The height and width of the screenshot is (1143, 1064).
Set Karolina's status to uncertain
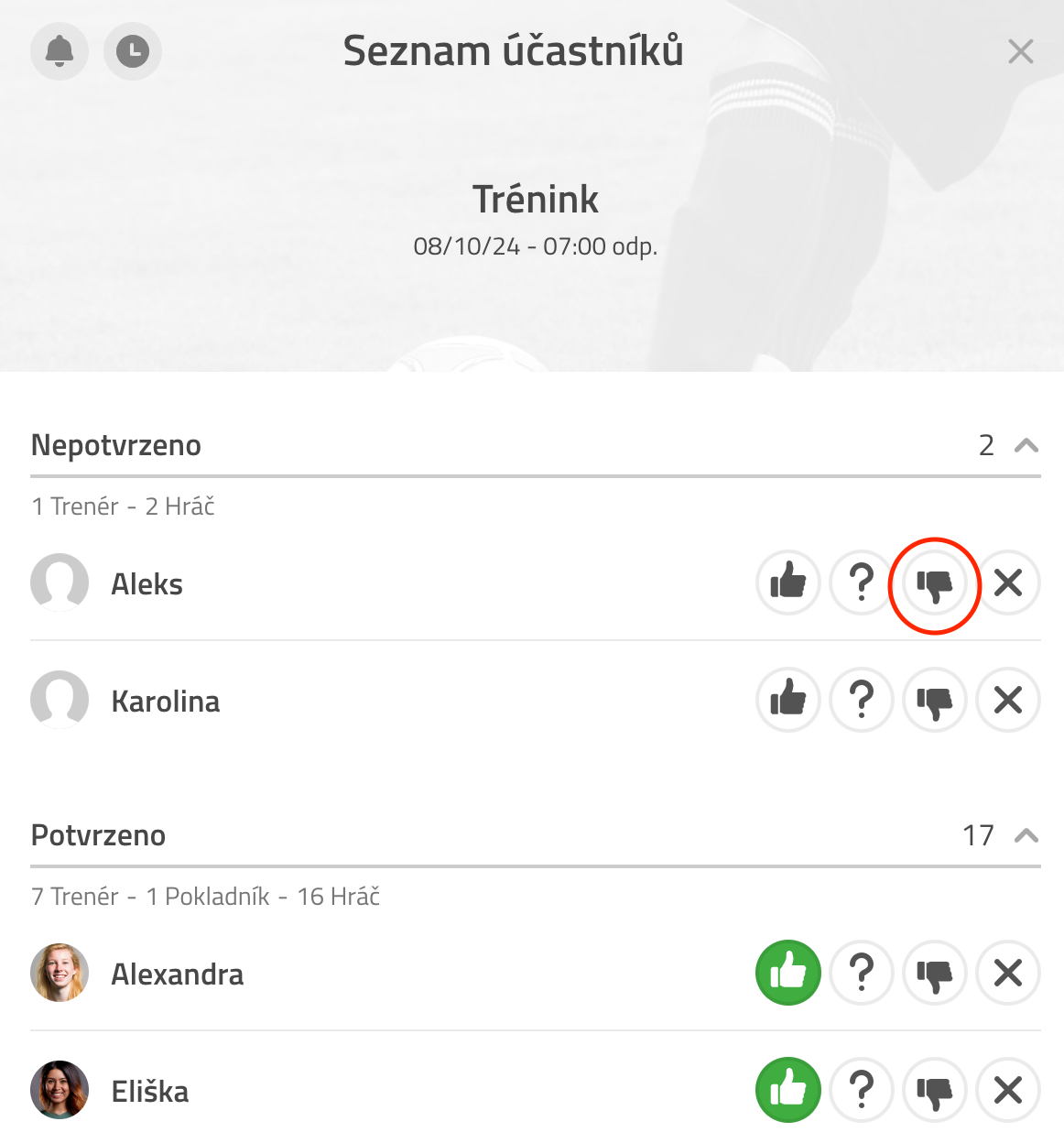[861, 700]
